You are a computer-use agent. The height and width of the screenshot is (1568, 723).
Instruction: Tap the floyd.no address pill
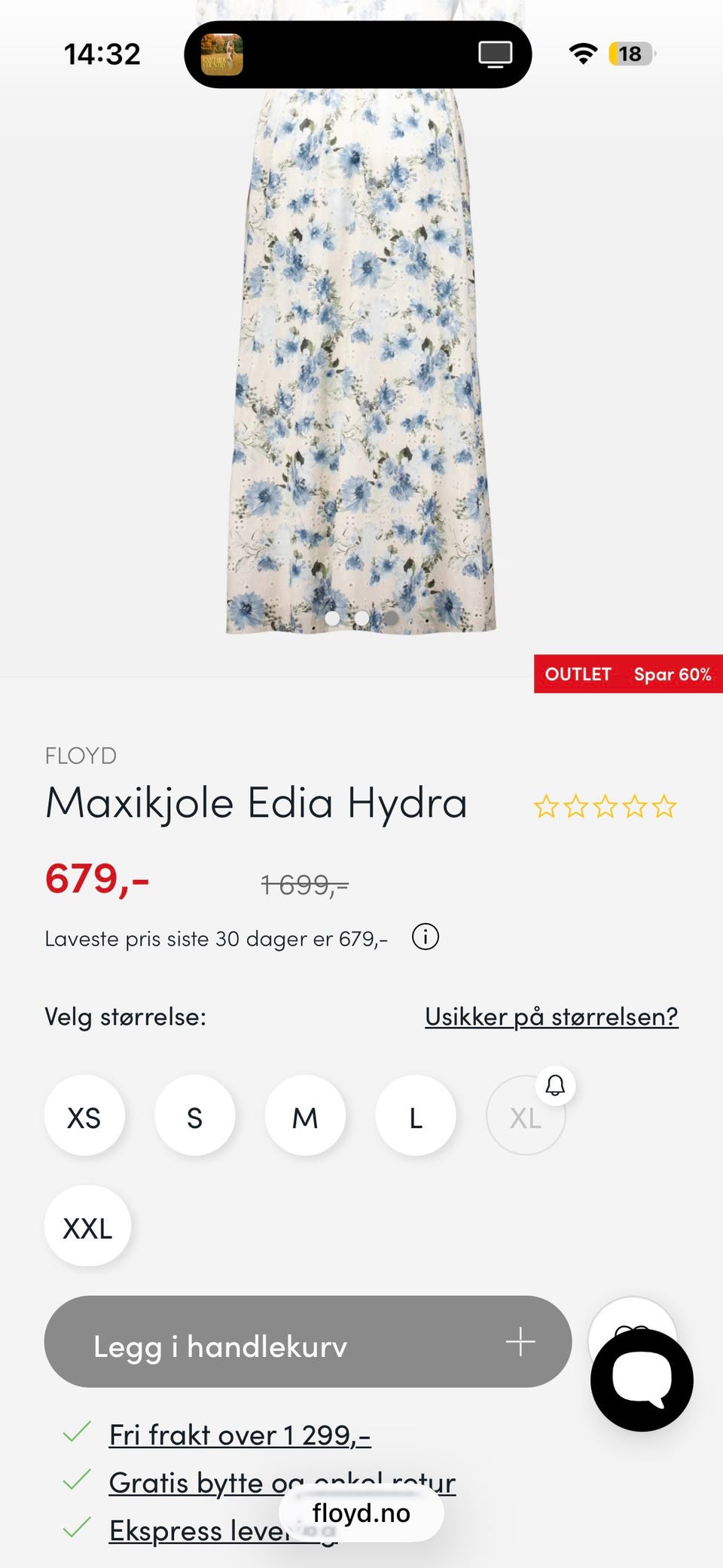[361, 1513]
